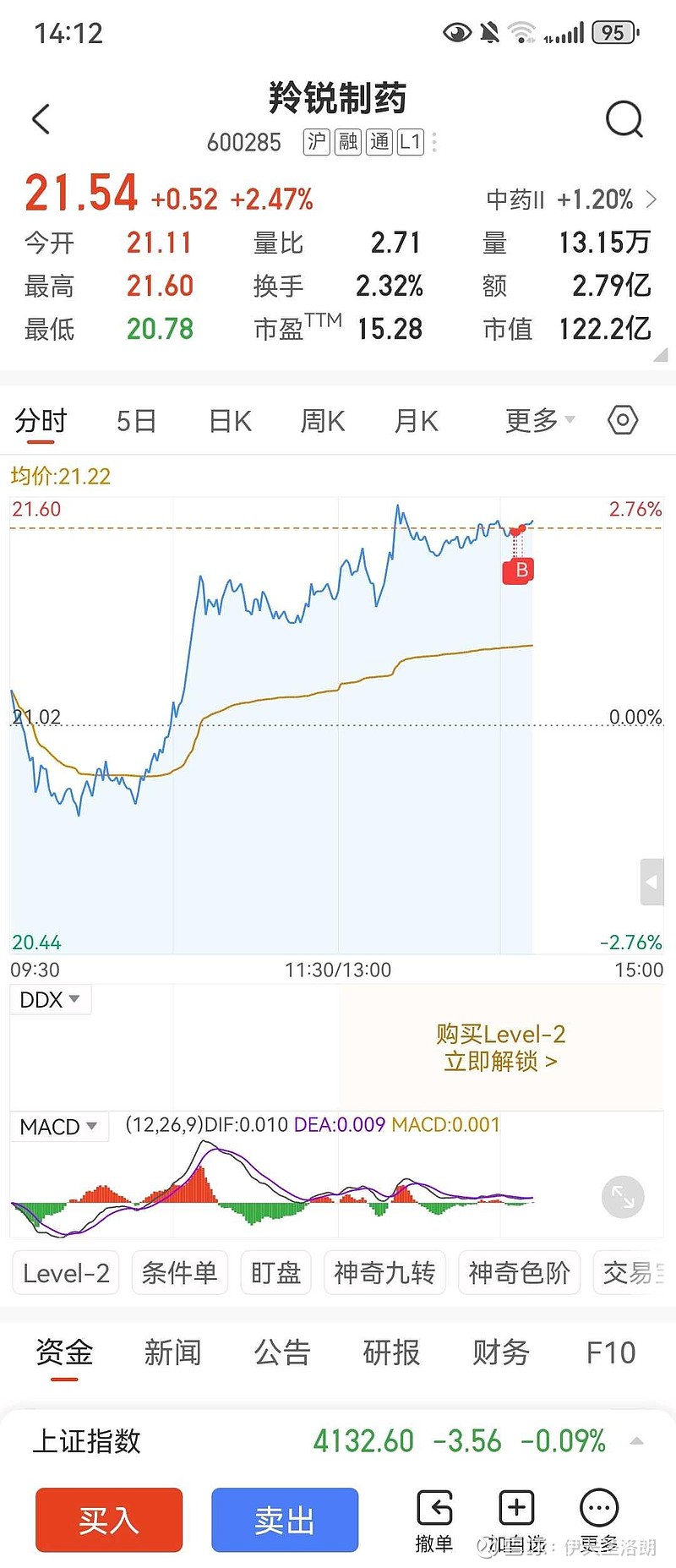The width and height of the screenshot is (676, 1568).
Task: Expand the 更多 chart period dropdown
Action: click(x=539, y=420)
